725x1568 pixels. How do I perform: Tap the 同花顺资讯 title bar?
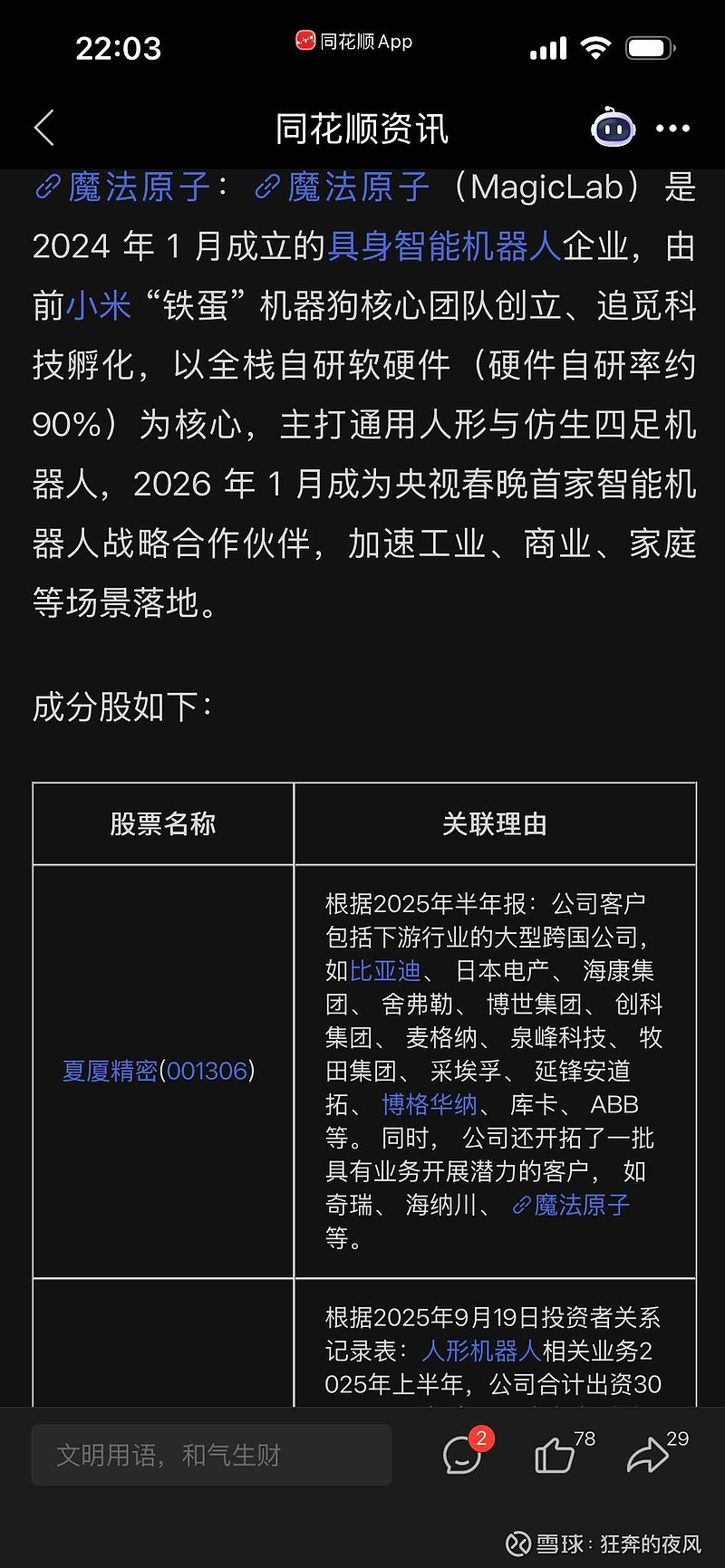pos(362,129)
